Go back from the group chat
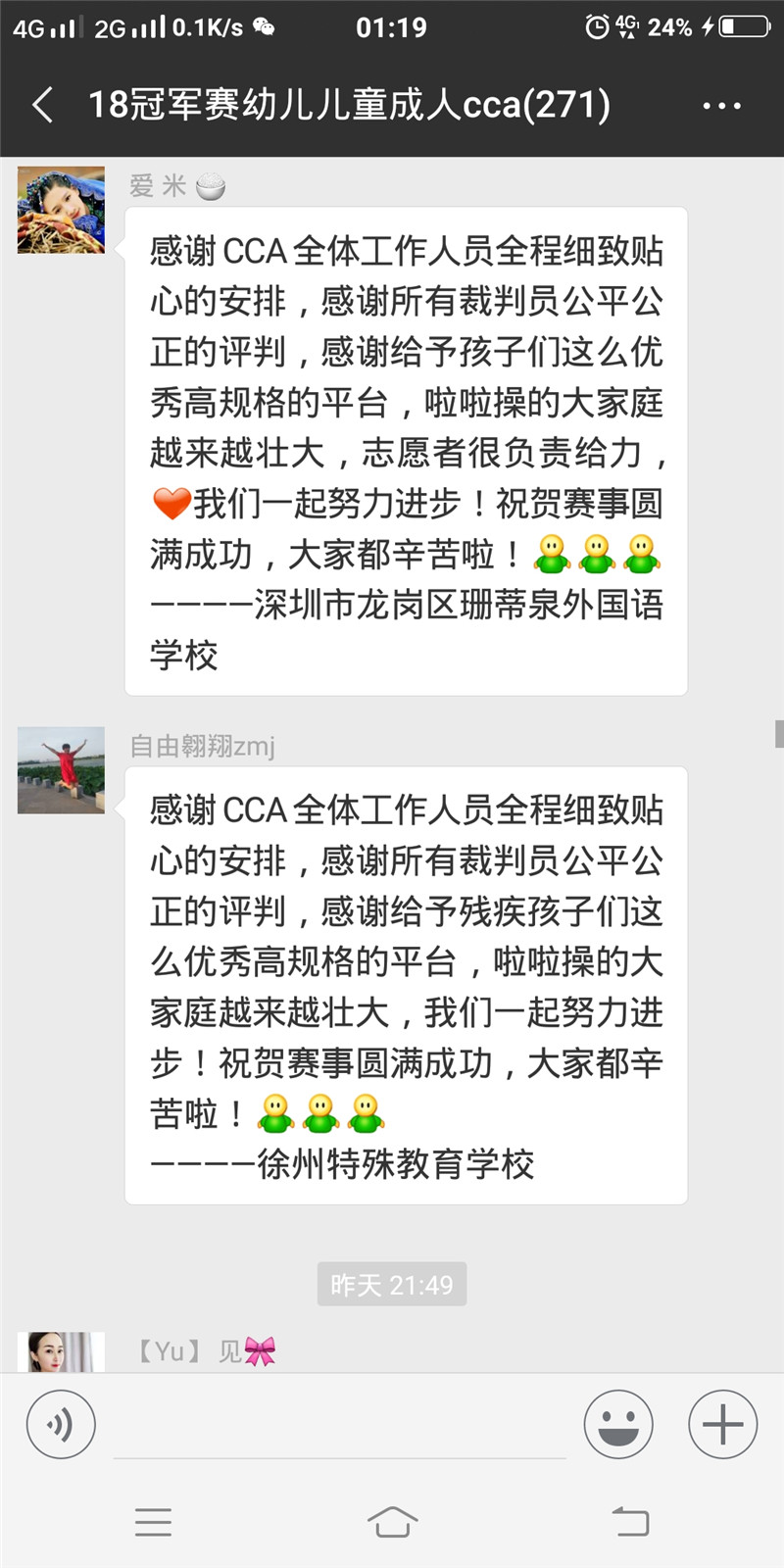Image resolution: width=784 pixels, height=1568 pixels. click(x=43, y=105)
